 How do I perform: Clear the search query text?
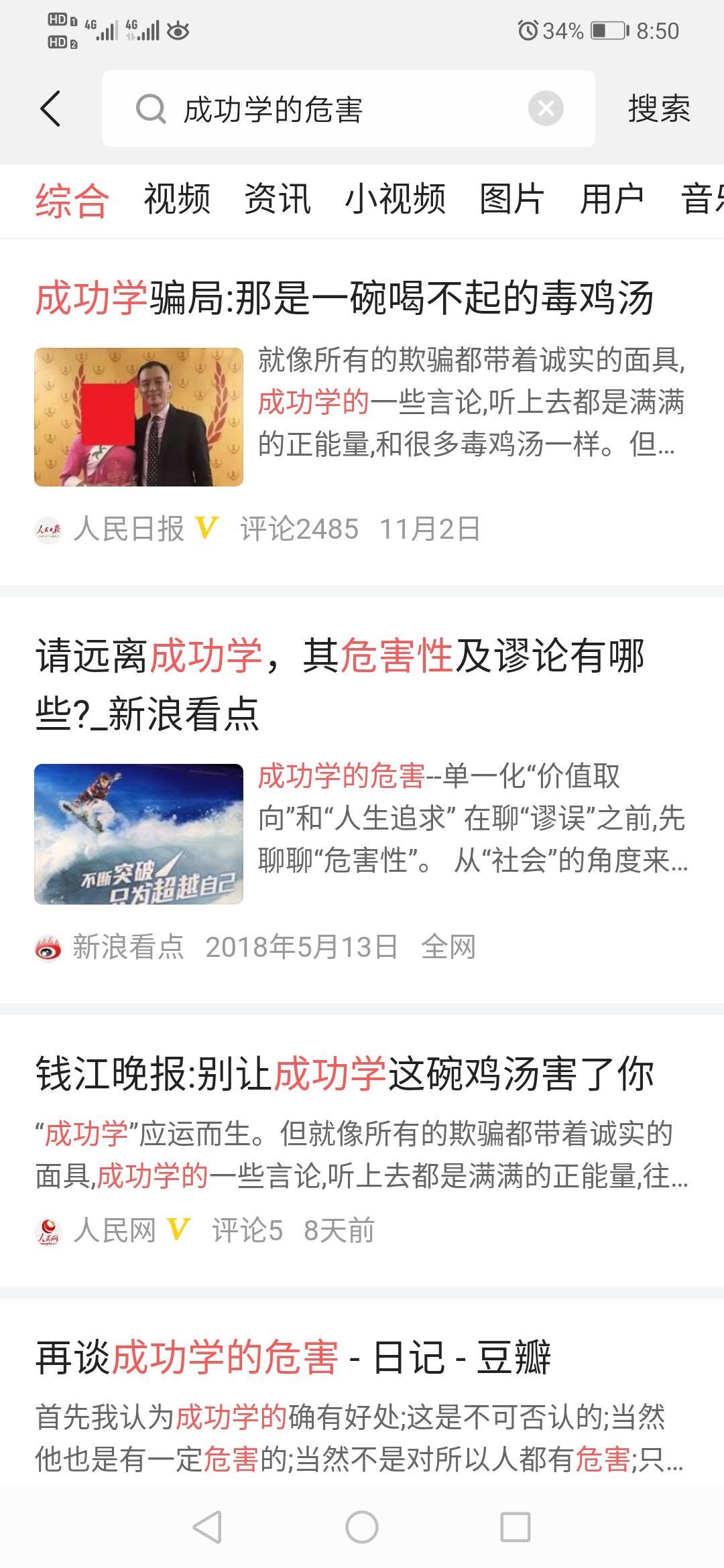pyautogui.click(x=546, y=109)
